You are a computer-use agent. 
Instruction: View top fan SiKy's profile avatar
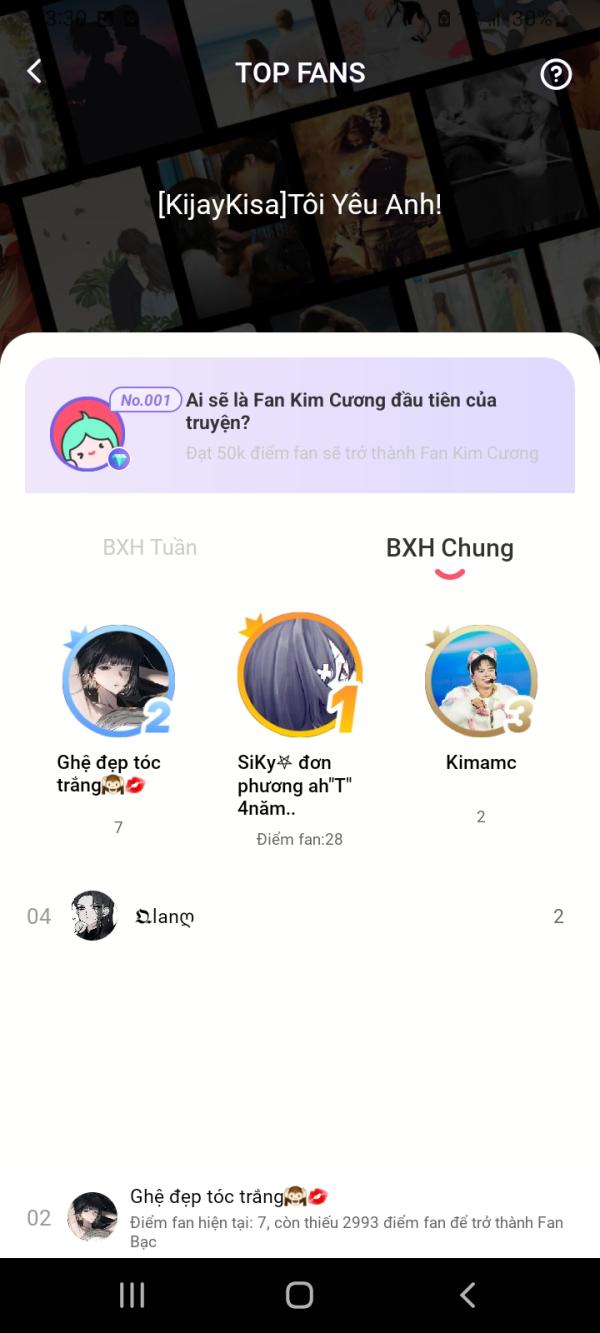click(x=299, y=675)
